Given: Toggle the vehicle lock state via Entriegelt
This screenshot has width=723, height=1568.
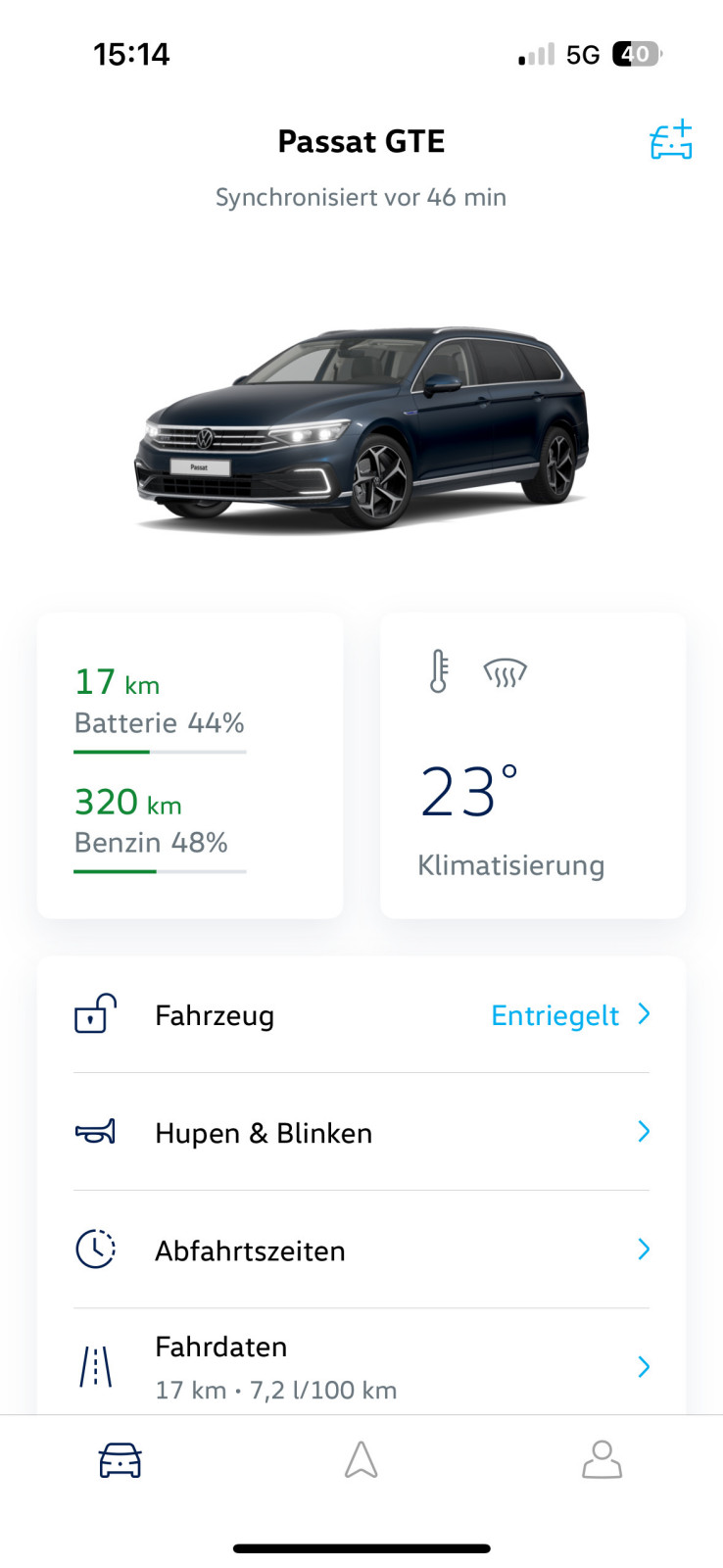Looking at the screenshot, I should pos(554,1015).
